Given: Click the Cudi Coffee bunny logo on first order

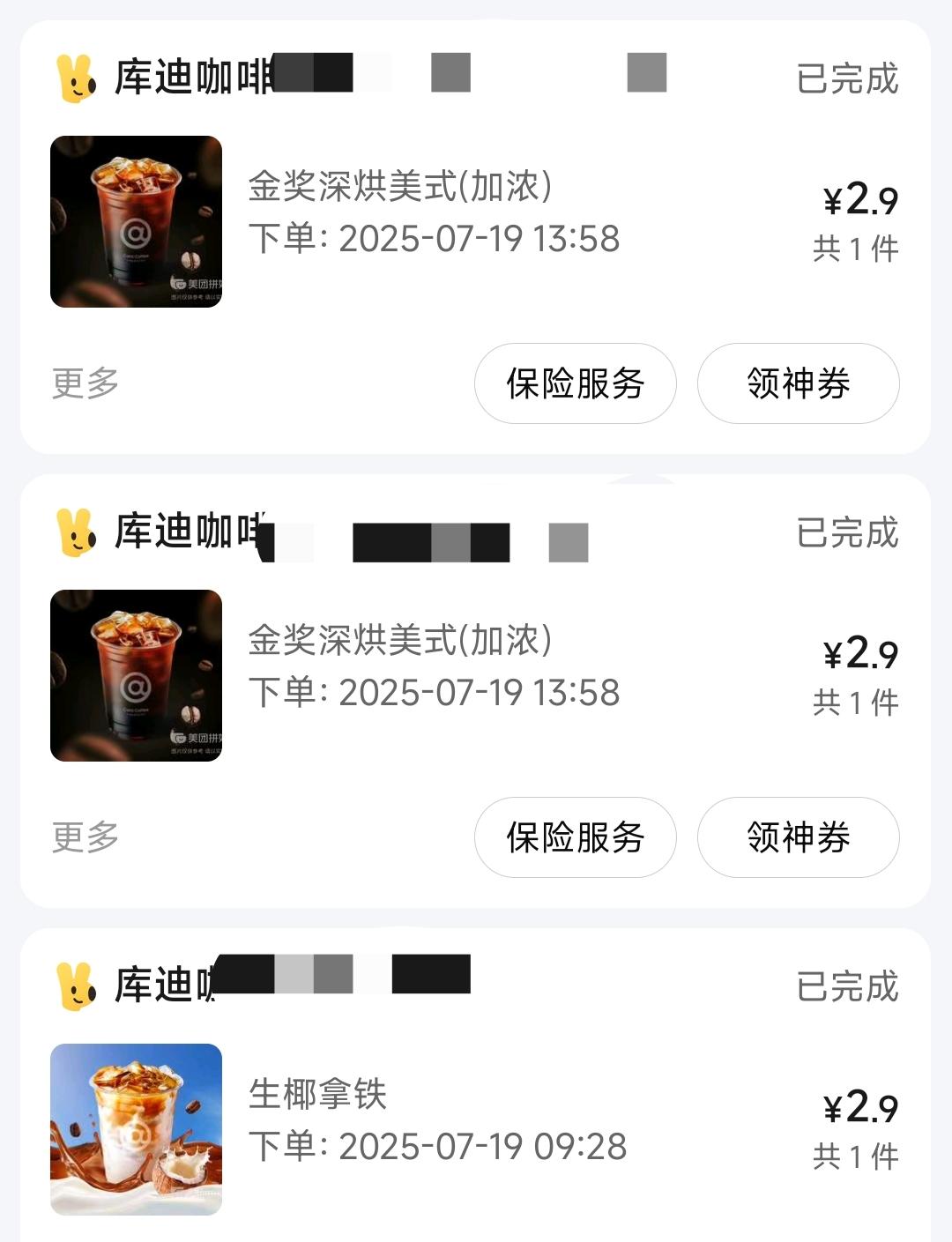Looking at the screenshot, I should pos(78,79).
